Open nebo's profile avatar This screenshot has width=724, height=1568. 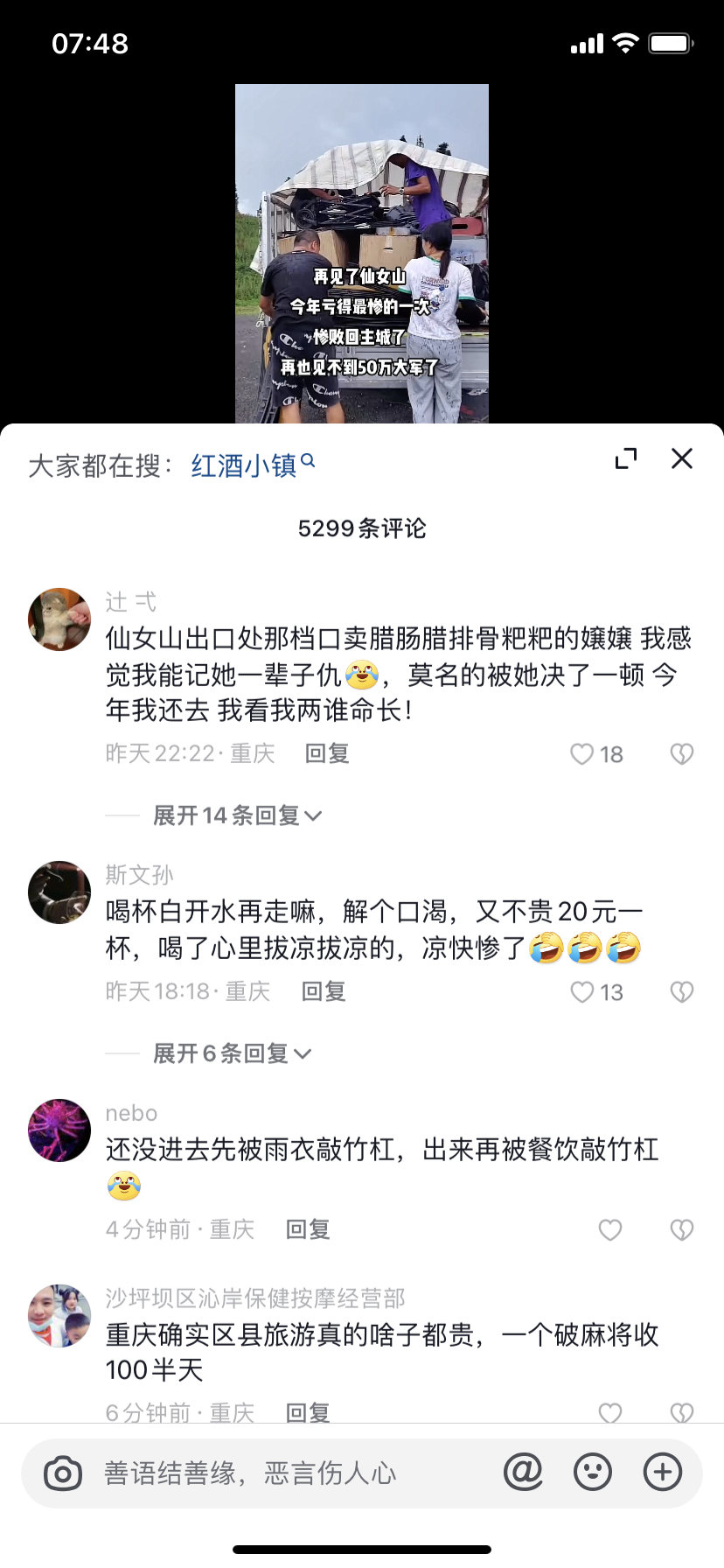coord(59,1130)
